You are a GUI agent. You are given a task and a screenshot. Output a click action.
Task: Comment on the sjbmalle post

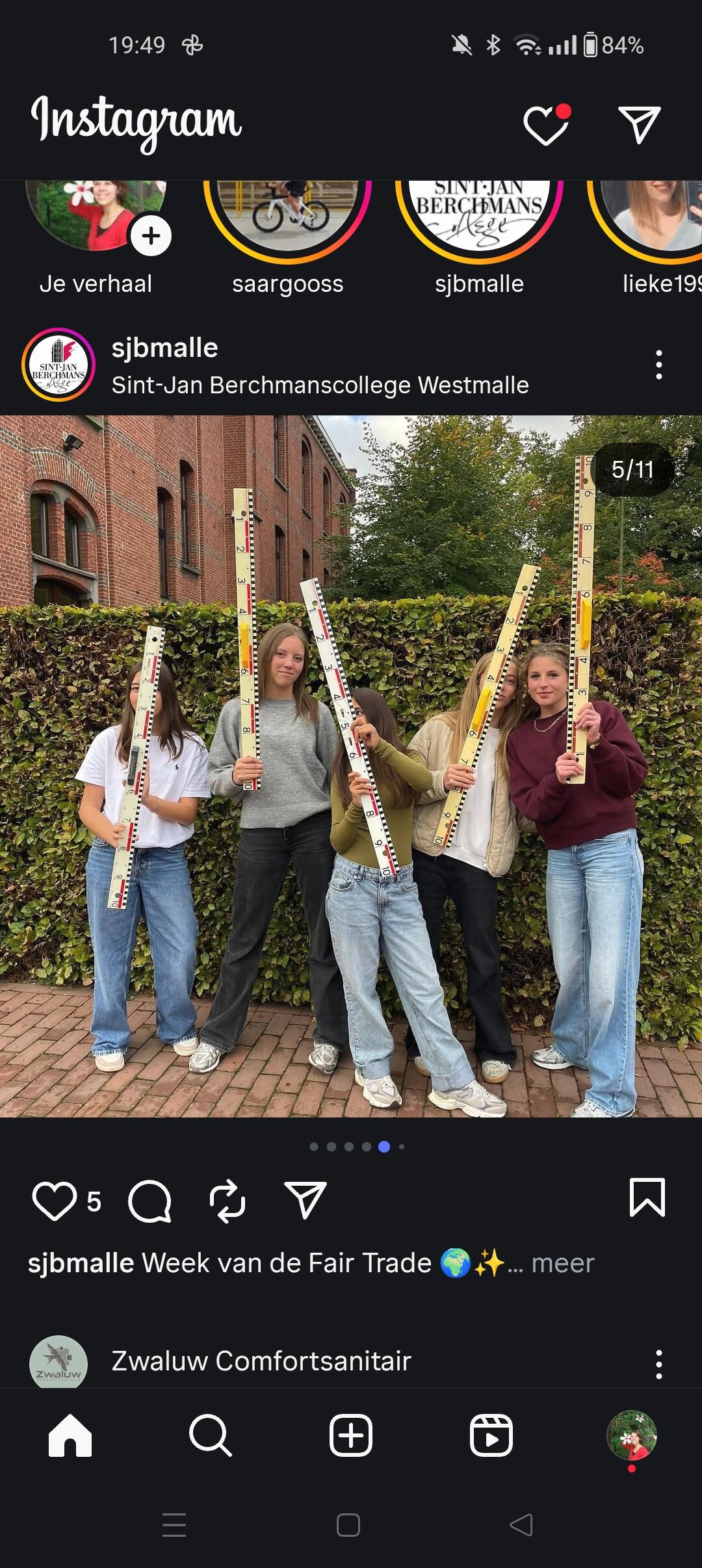tap(149, 1201)
